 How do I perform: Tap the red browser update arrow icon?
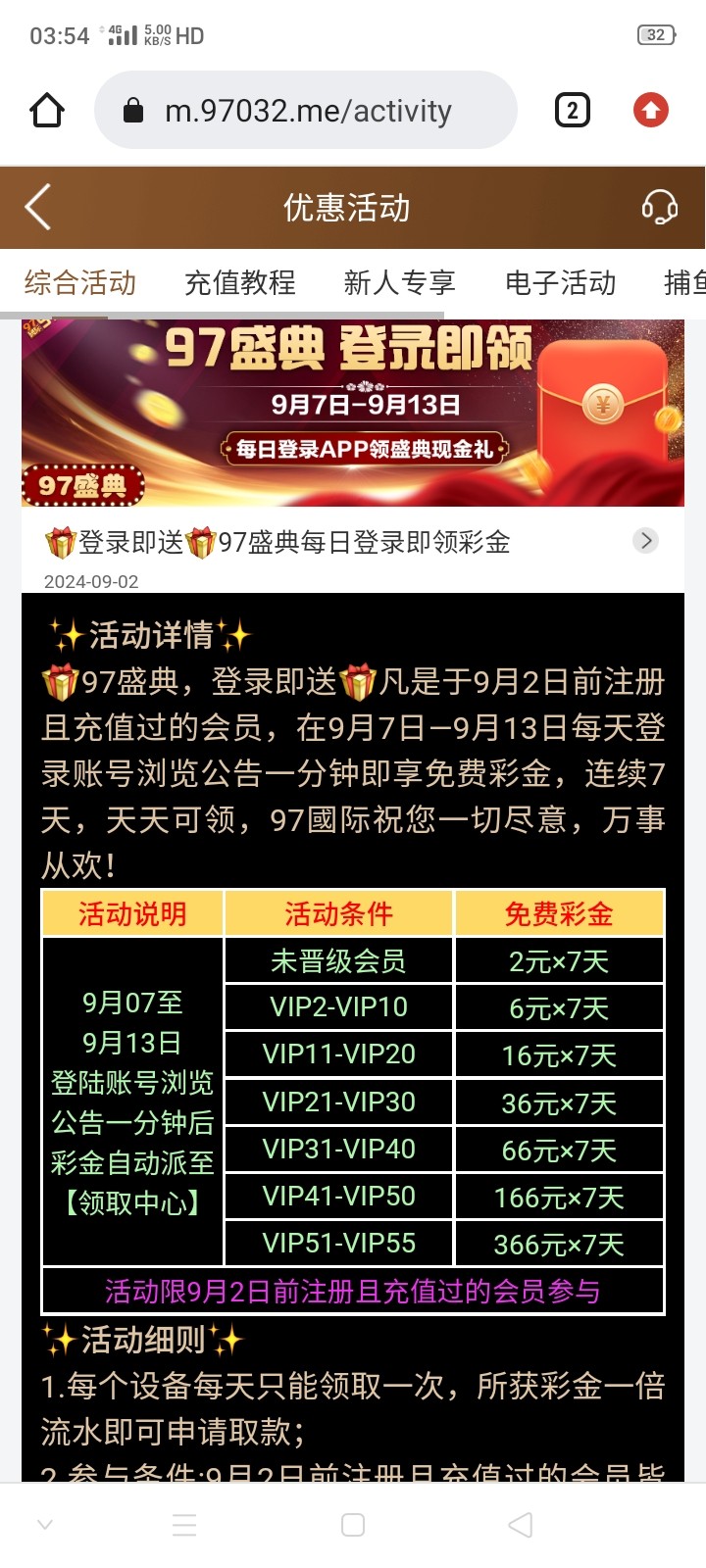click(x=651, y=111)
